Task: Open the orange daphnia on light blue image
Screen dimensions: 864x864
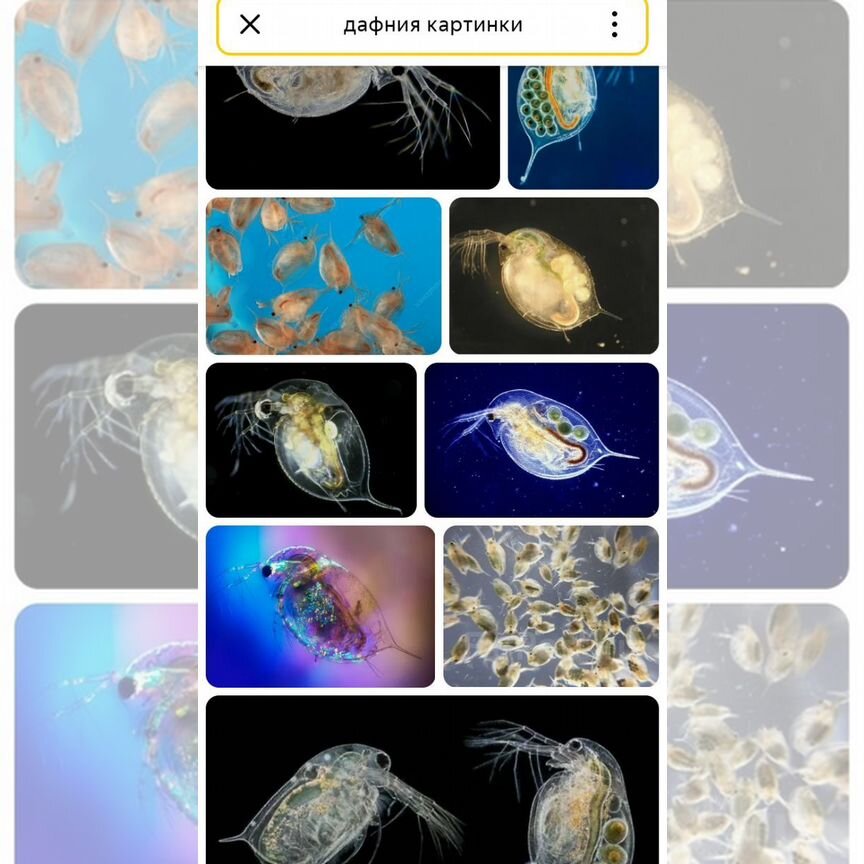Action: (x=323, y=276)
